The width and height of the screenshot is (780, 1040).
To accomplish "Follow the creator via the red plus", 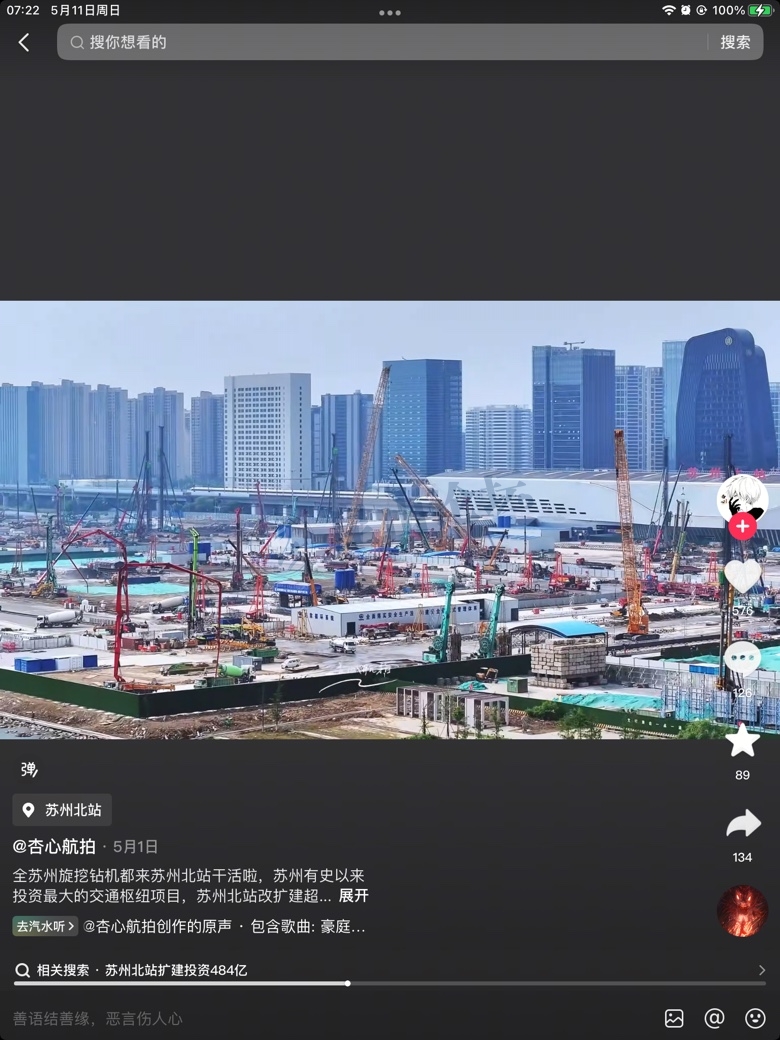I will tap(742, 527).
